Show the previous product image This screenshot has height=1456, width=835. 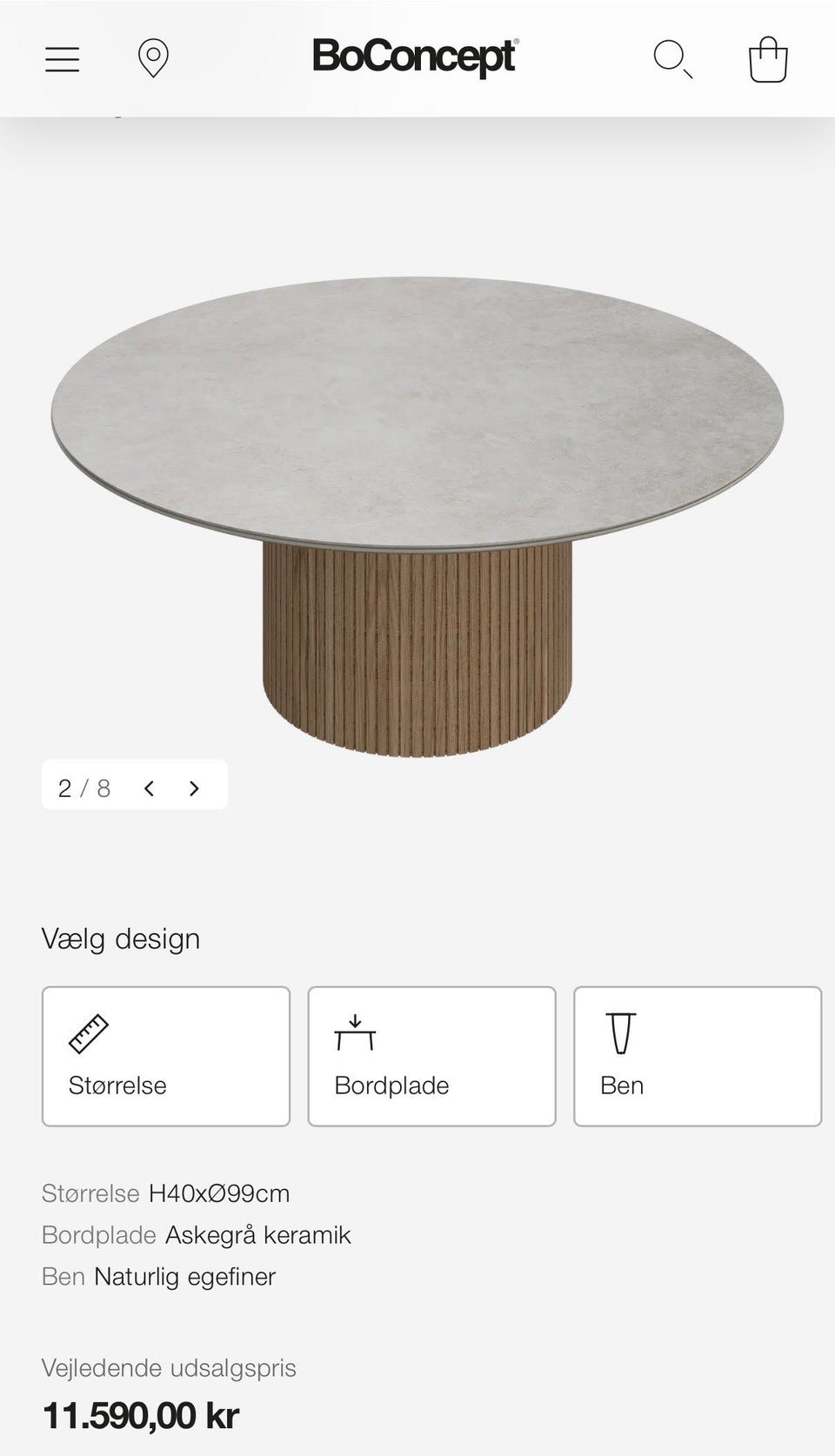coord(150,788)
